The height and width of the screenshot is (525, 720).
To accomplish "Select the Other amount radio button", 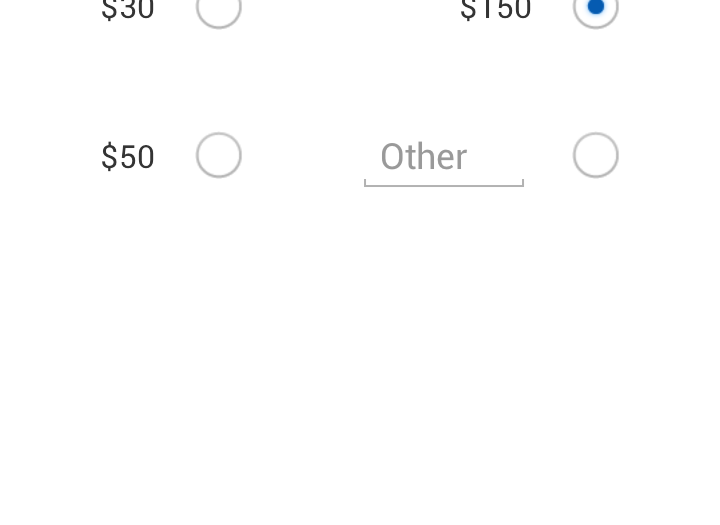I will [x=595, y=156].
